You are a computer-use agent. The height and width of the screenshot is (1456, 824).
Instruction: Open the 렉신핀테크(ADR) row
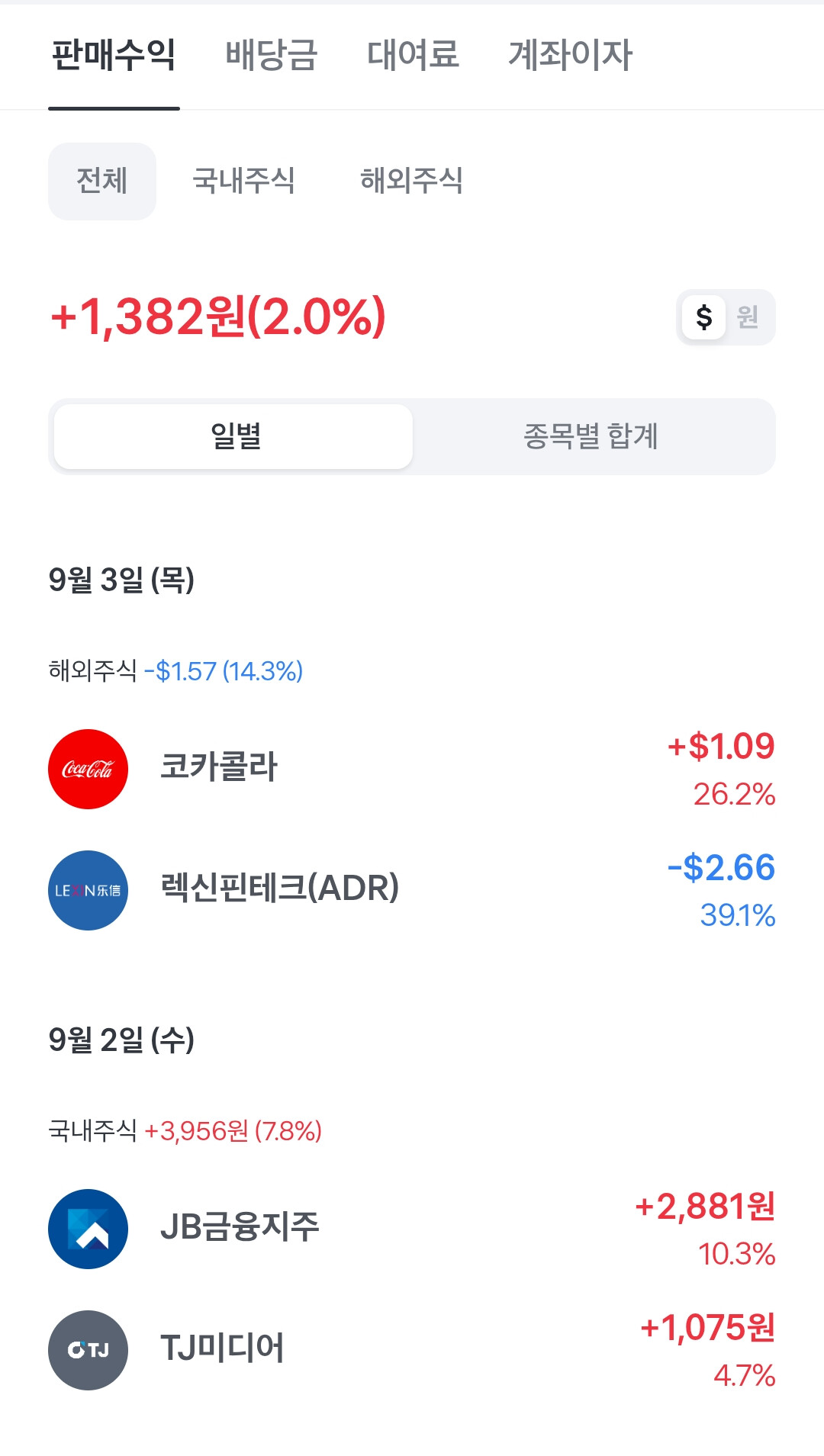412,890
